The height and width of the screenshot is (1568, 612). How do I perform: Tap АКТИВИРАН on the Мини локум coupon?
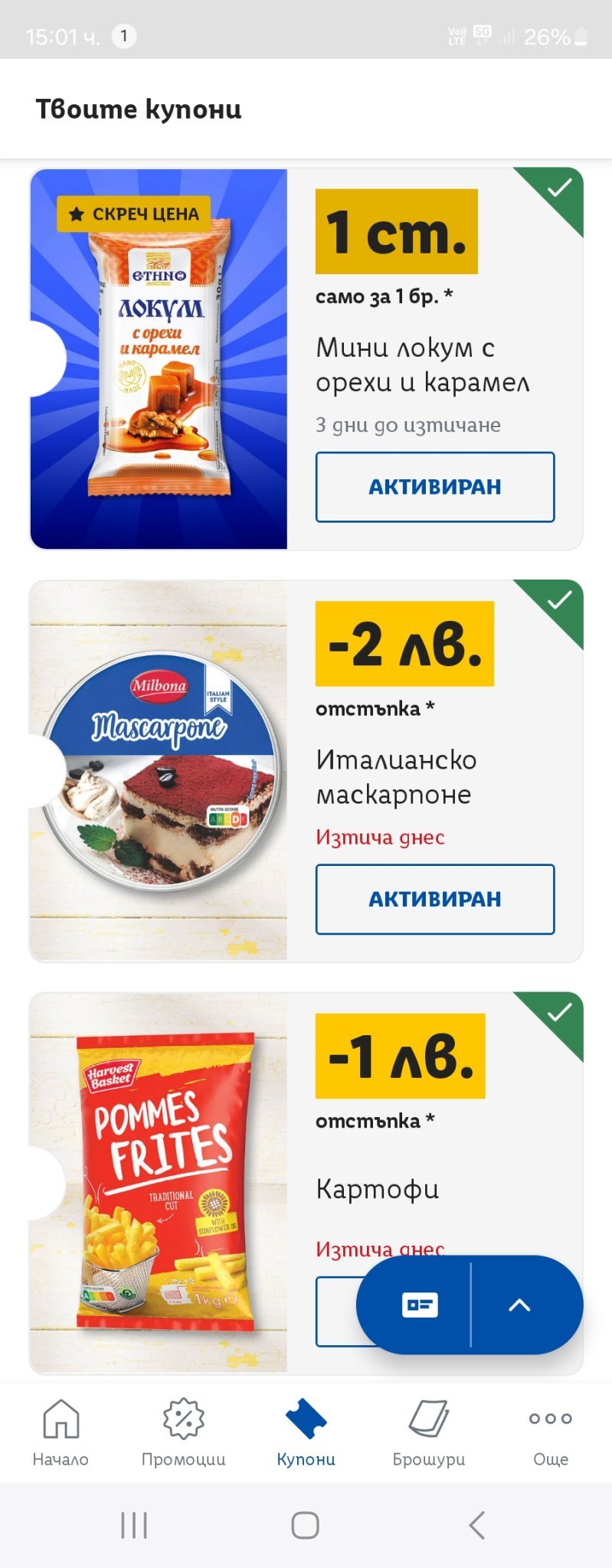click(434, 487)
